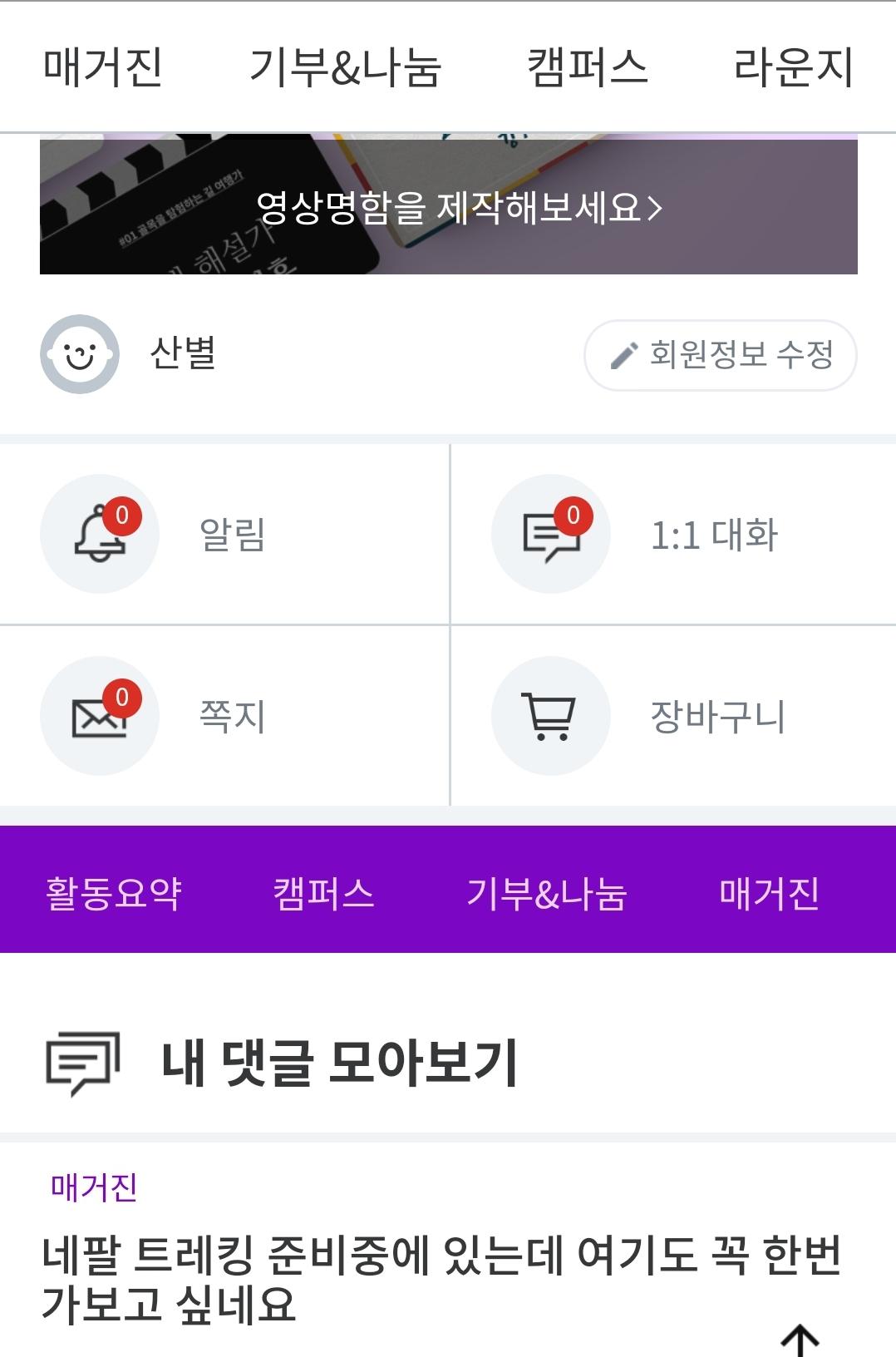Tap the 산별 profile avatar
The image size is (896, 1357).
click(x=80, y=354)
